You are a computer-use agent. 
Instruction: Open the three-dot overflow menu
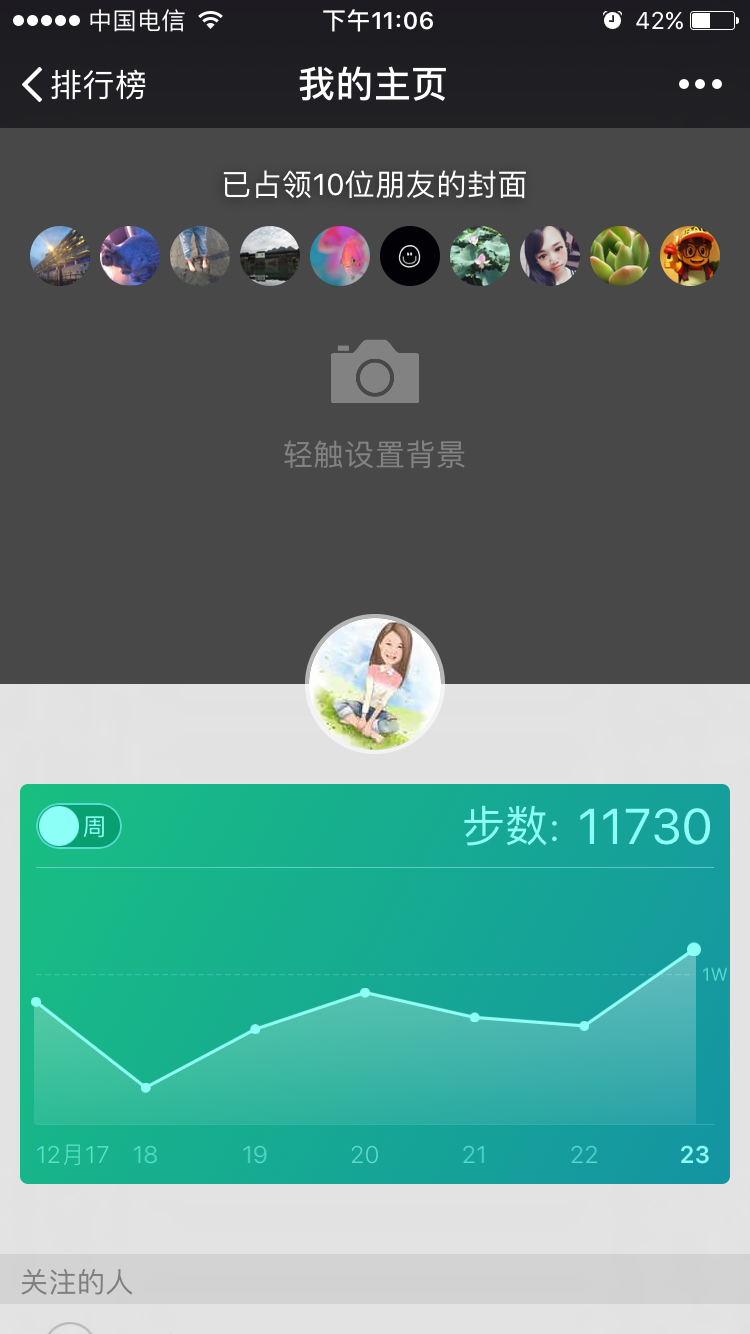[x=700, y=85]
